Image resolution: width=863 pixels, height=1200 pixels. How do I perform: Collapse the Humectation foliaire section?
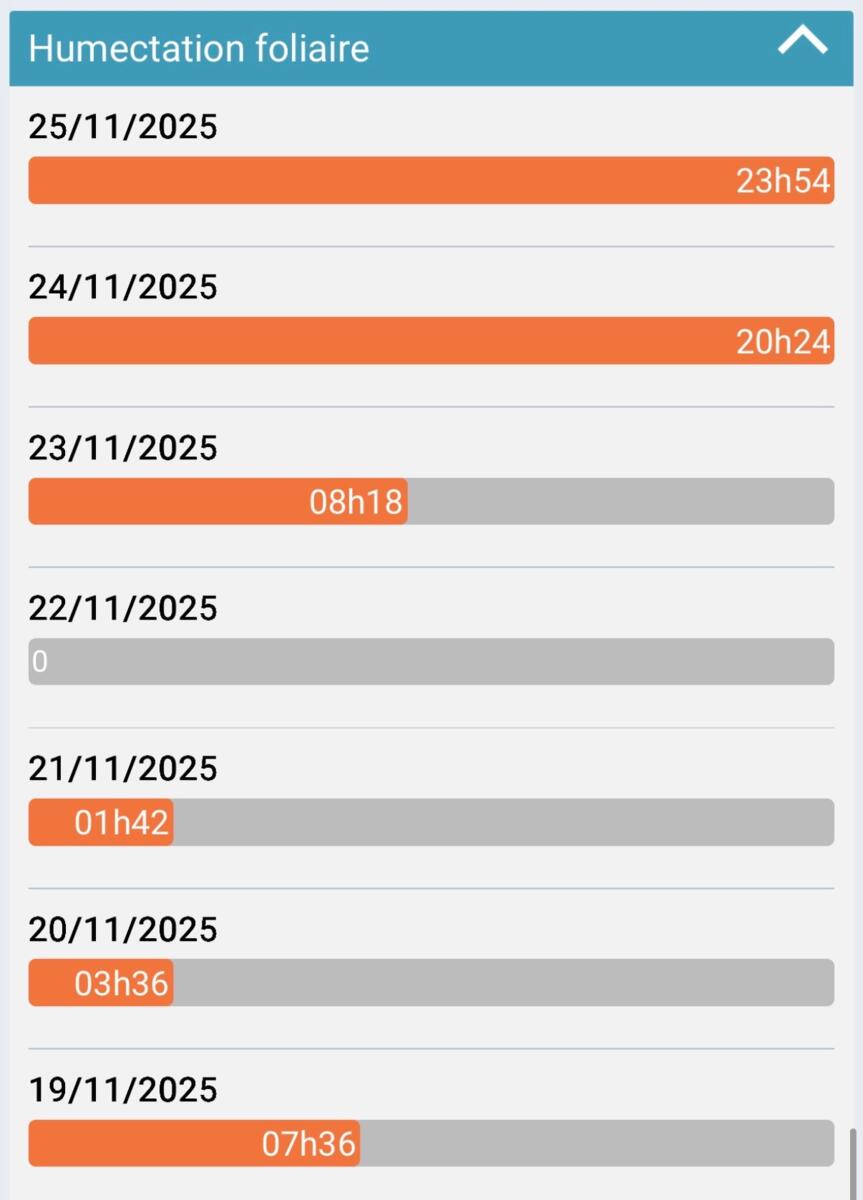coord(802,42)
